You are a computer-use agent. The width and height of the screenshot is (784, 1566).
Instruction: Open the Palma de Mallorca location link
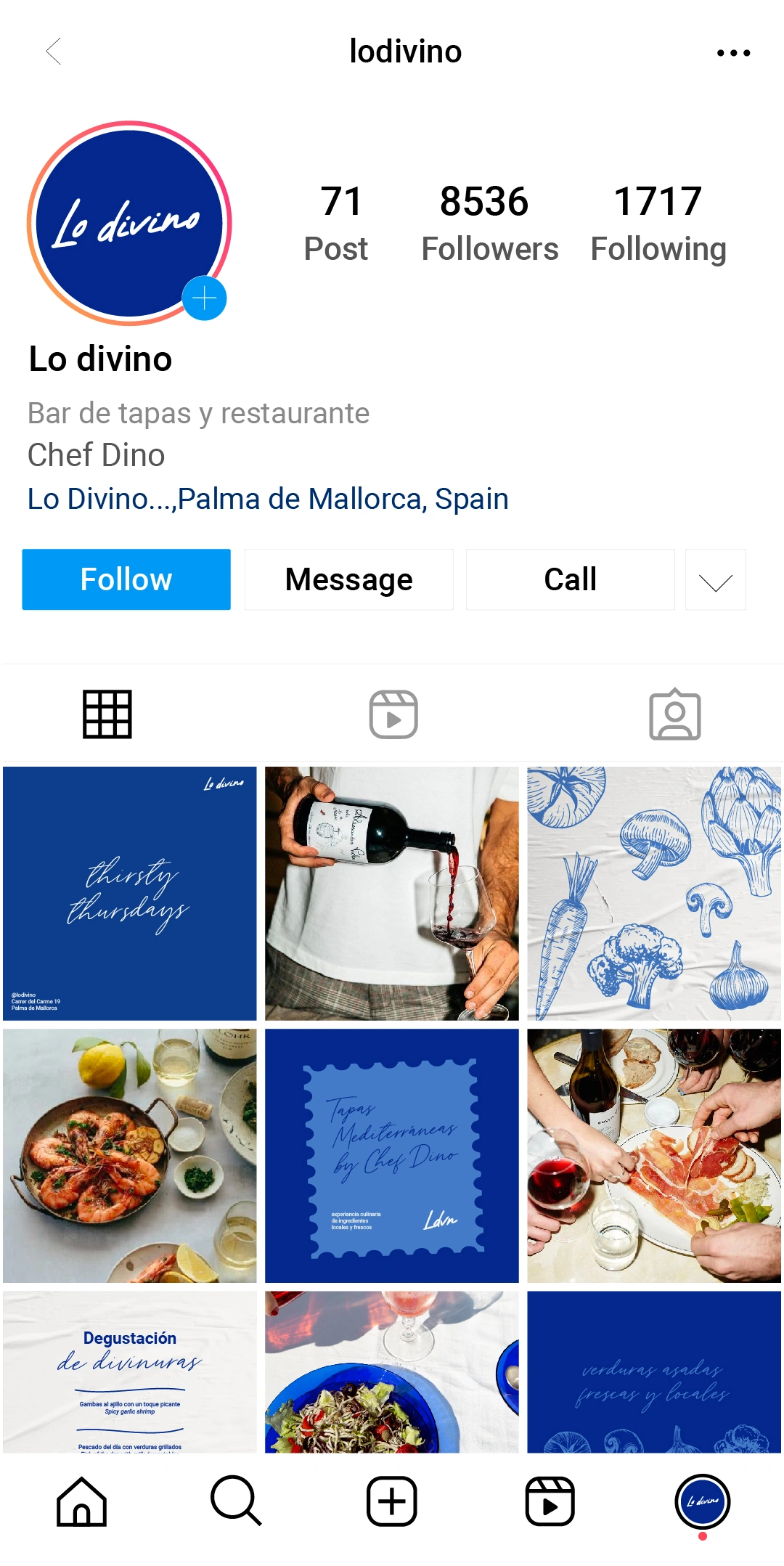click(268, 499)
